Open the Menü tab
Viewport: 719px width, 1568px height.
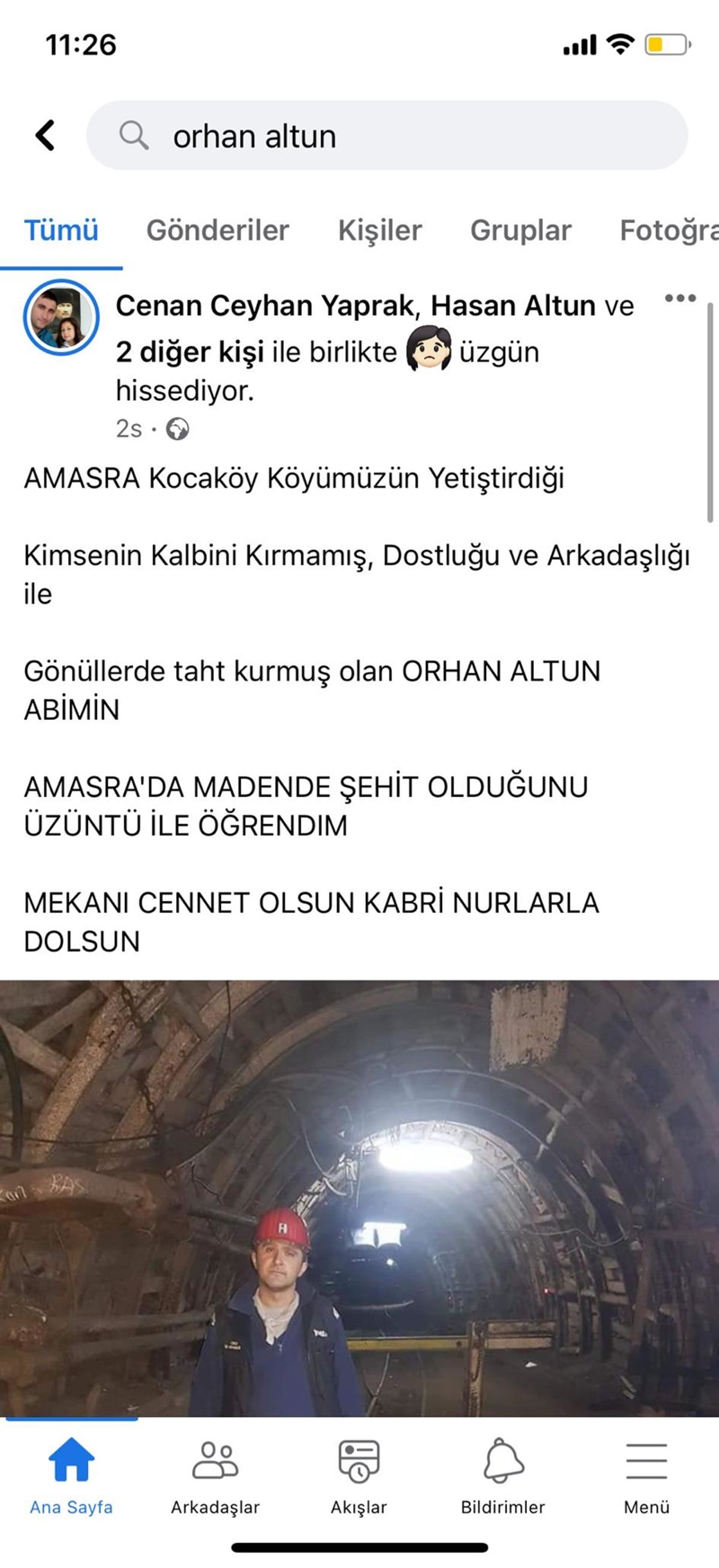[646, 1475]
